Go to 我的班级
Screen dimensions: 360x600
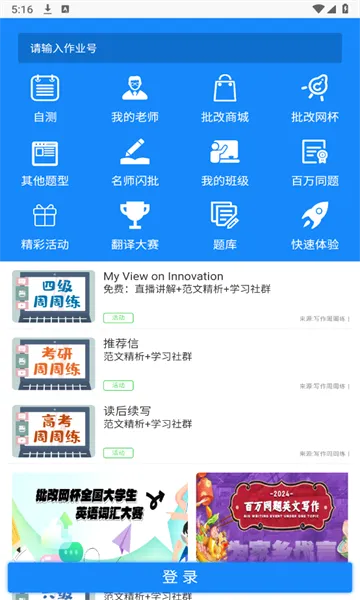click(225, 163)
